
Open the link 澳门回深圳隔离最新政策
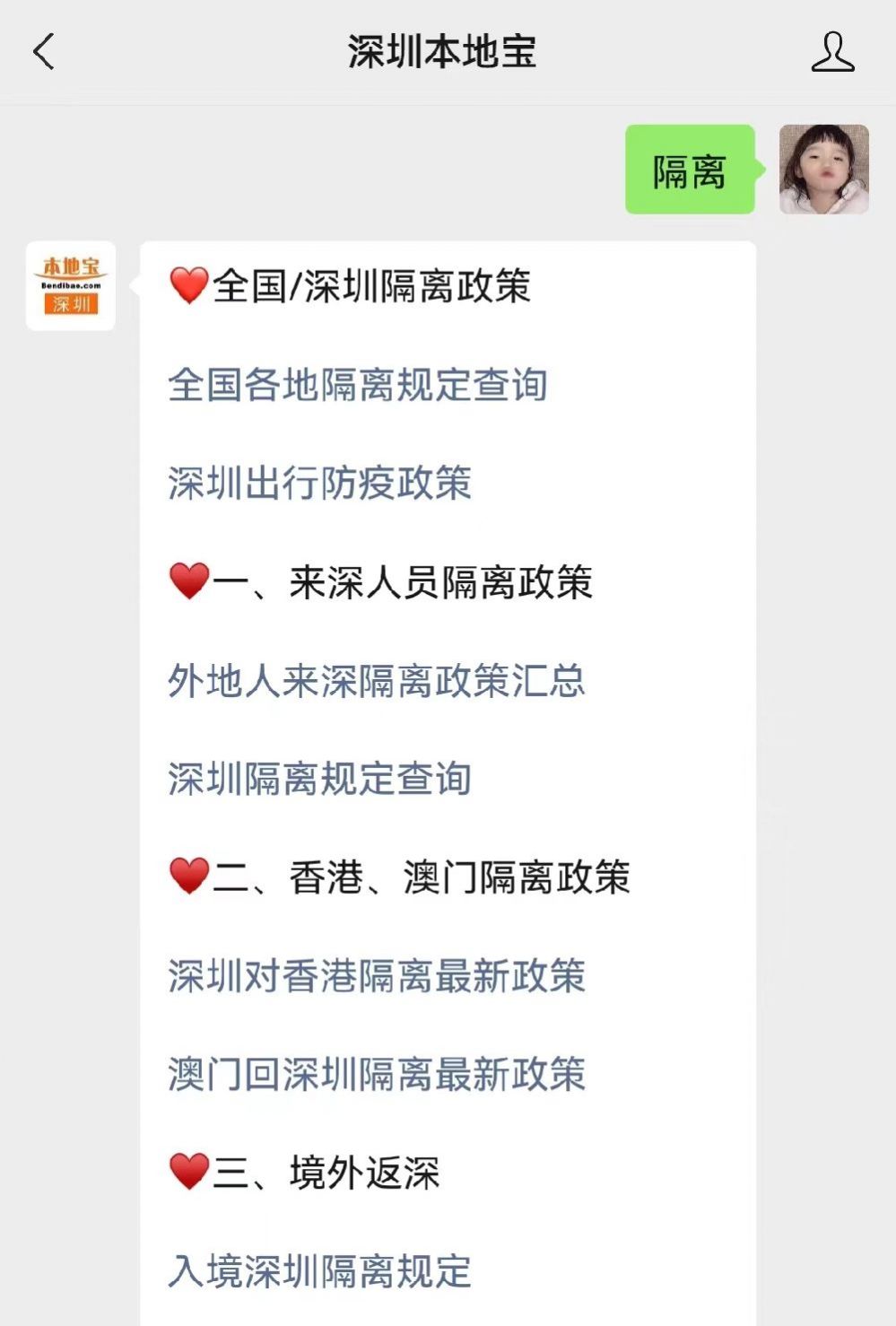click(x=377, y=1074)
